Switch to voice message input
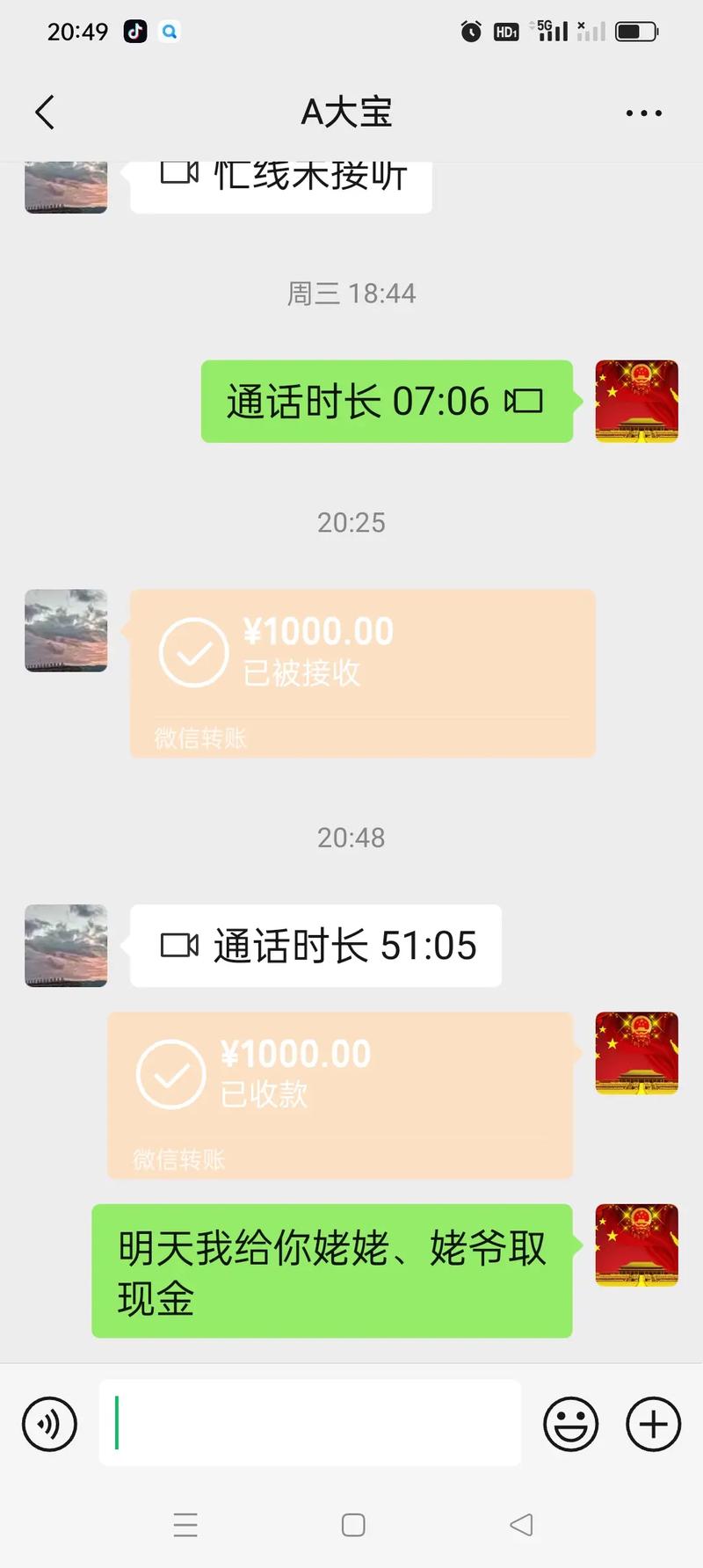The image size is (703, 1568). (x=50, y=1424)
